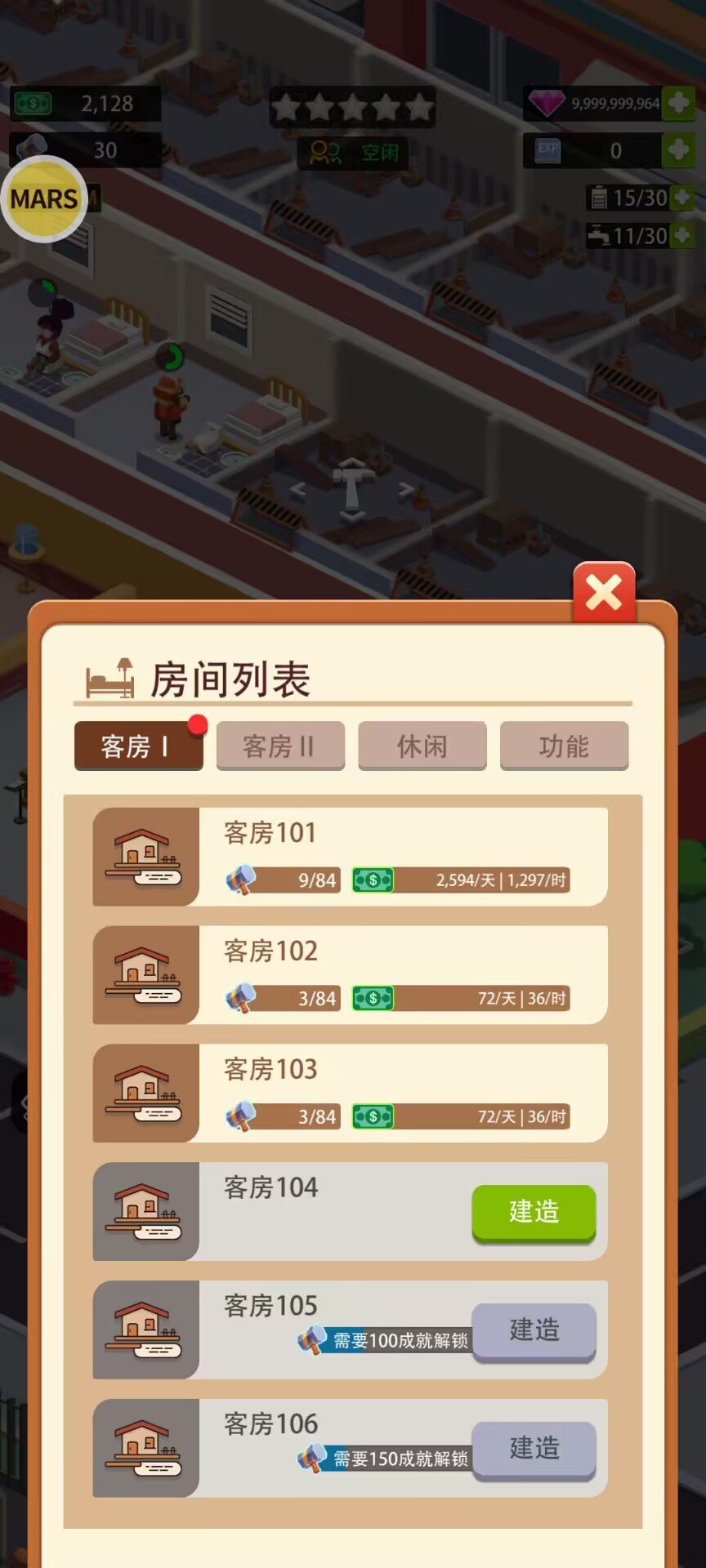This screenshot has width=706, height=1568.
Task: Switch to the 客房 II tab
Action: [280, 746]
